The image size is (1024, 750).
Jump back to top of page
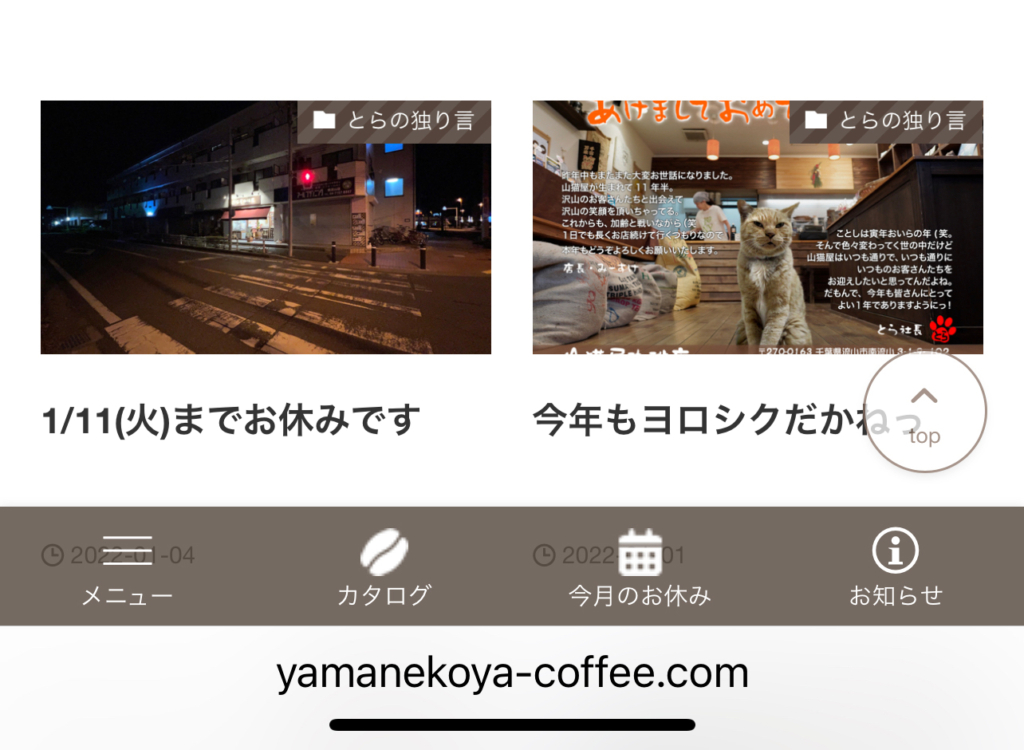click(925, 412)
